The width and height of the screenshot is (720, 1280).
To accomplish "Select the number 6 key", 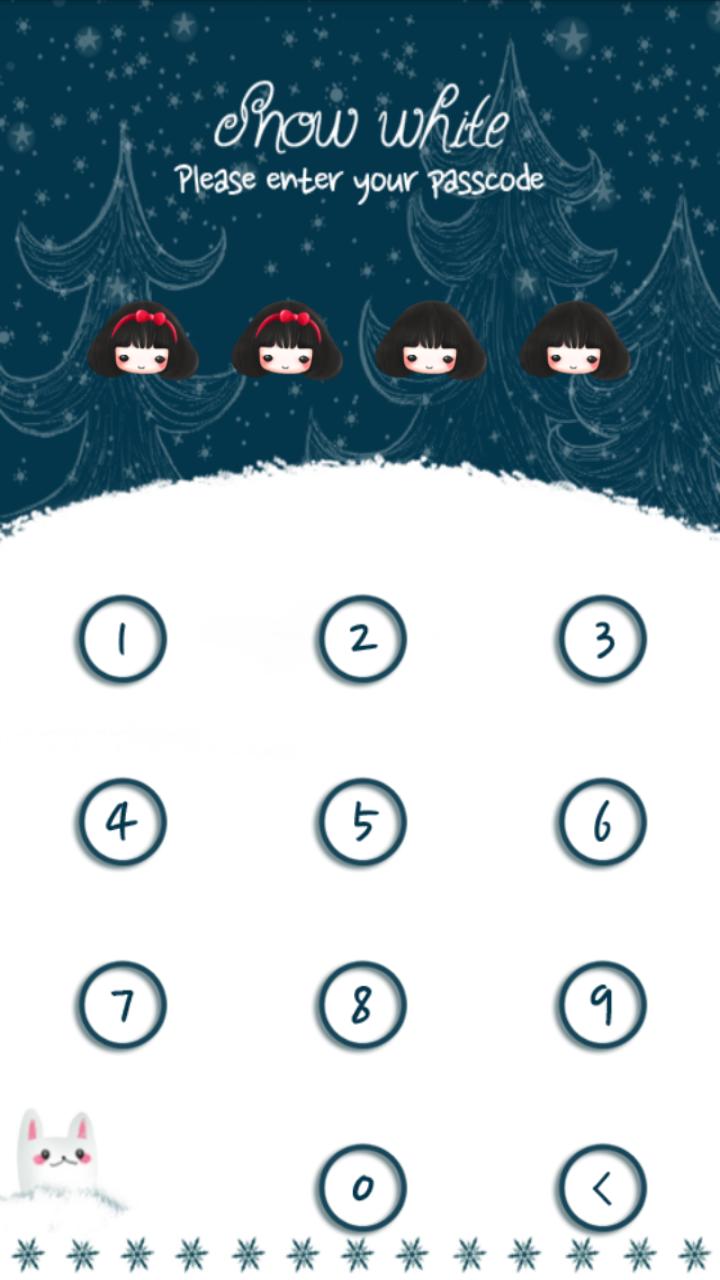I will [x=602, y=822].
